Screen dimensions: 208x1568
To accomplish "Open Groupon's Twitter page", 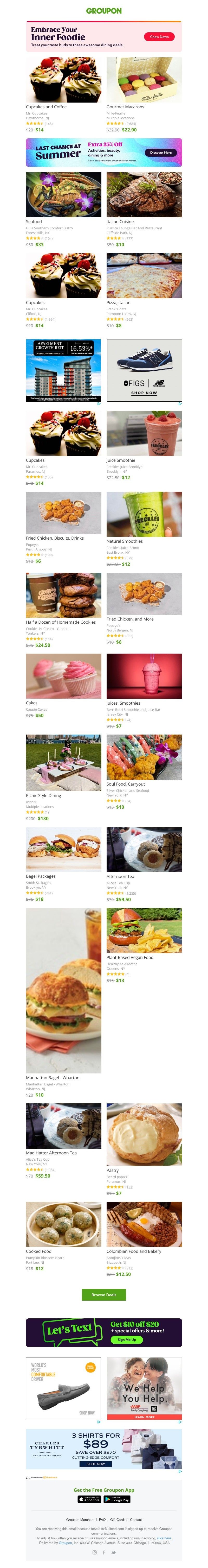I will pyautogui.click(x=113, y=1552).
